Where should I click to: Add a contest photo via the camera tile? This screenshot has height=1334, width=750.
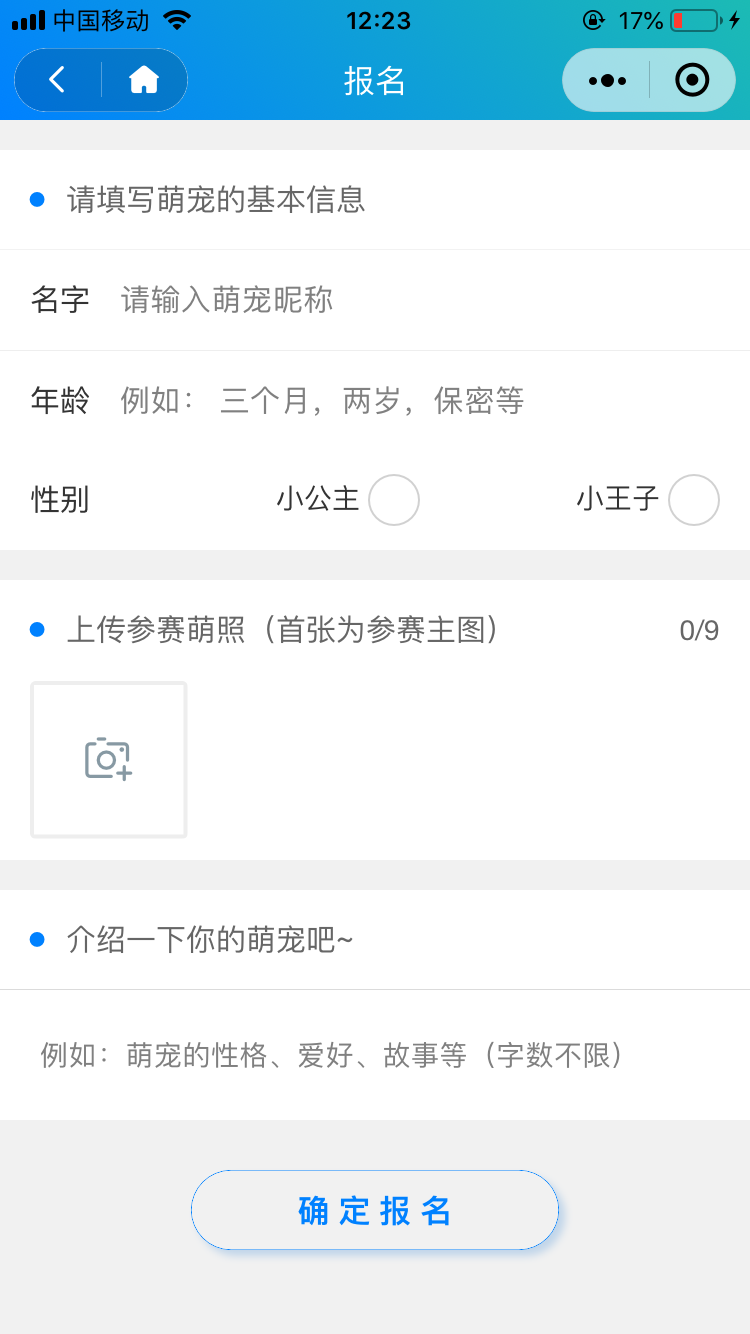click(x=109, y=760)
